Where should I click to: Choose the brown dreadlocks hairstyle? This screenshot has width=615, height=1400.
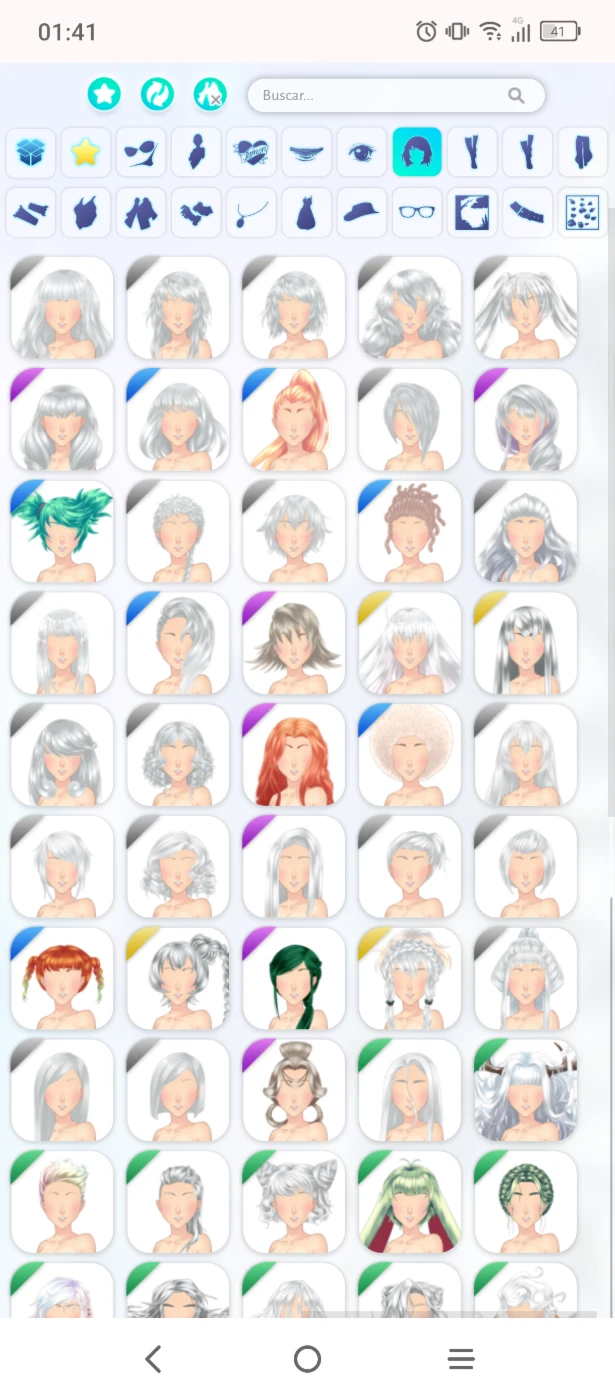tap(410, 531)
